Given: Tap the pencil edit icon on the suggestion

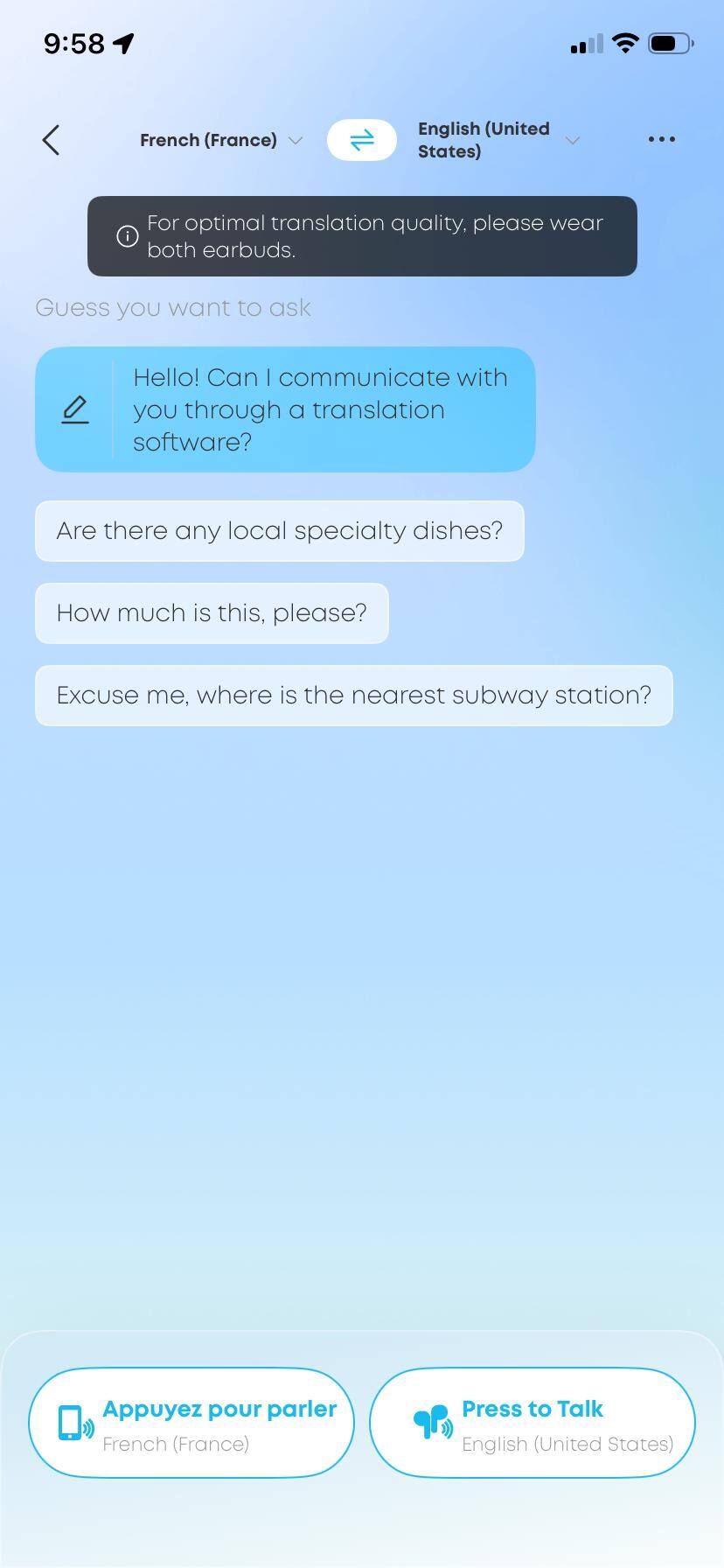Looking at the screenshot, I should 76,409.
